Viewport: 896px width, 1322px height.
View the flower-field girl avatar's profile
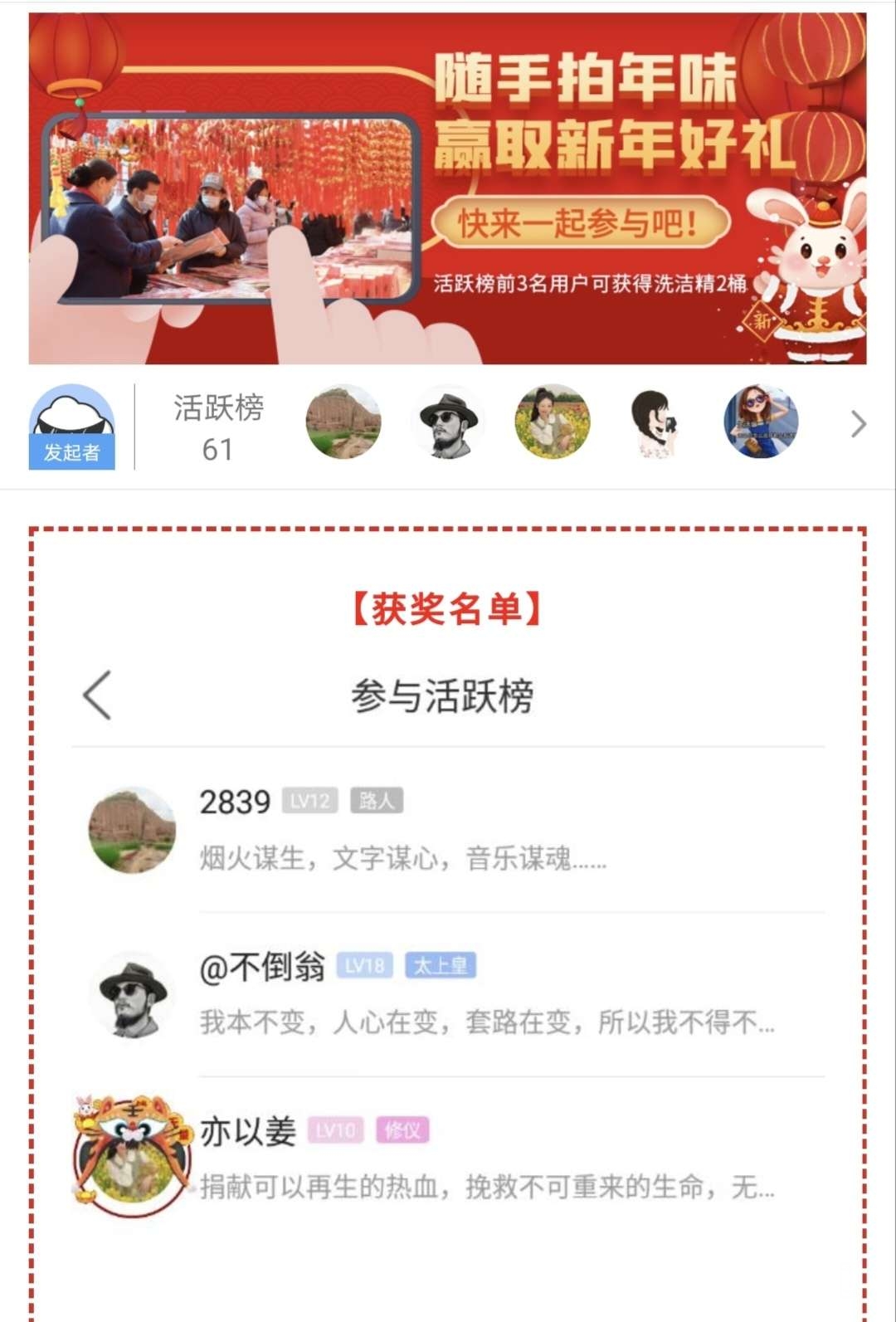click(x=552, y=422)
